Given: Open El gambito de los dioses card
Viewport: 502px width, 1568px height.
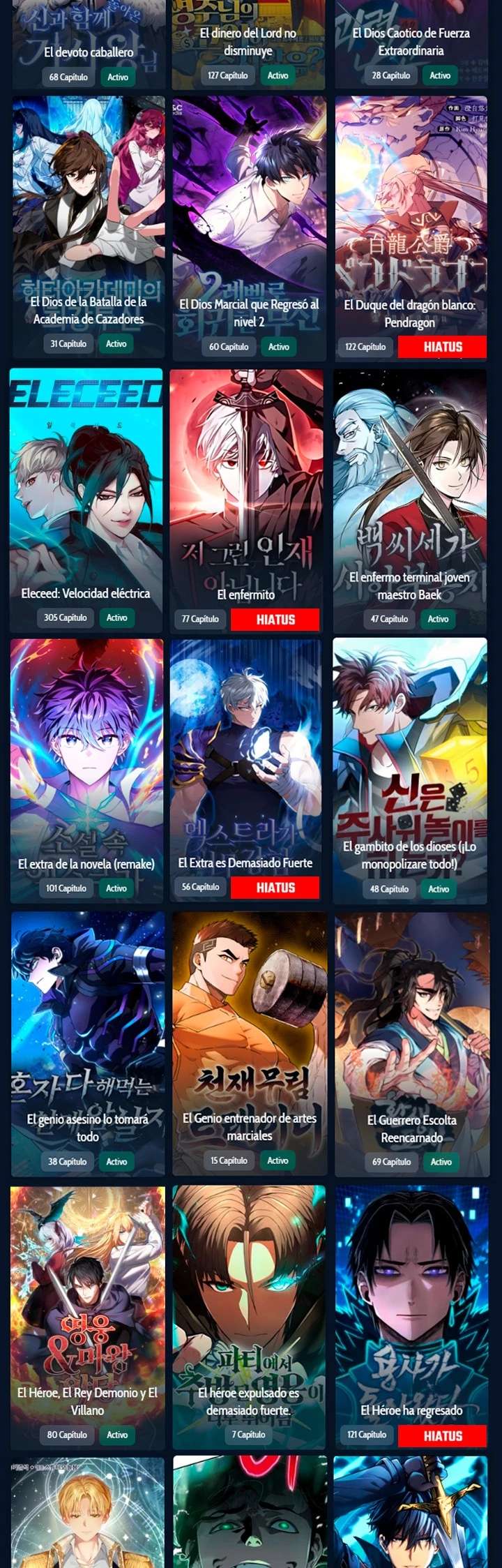Looking at the screenshot, I should [x=410, y=771].
